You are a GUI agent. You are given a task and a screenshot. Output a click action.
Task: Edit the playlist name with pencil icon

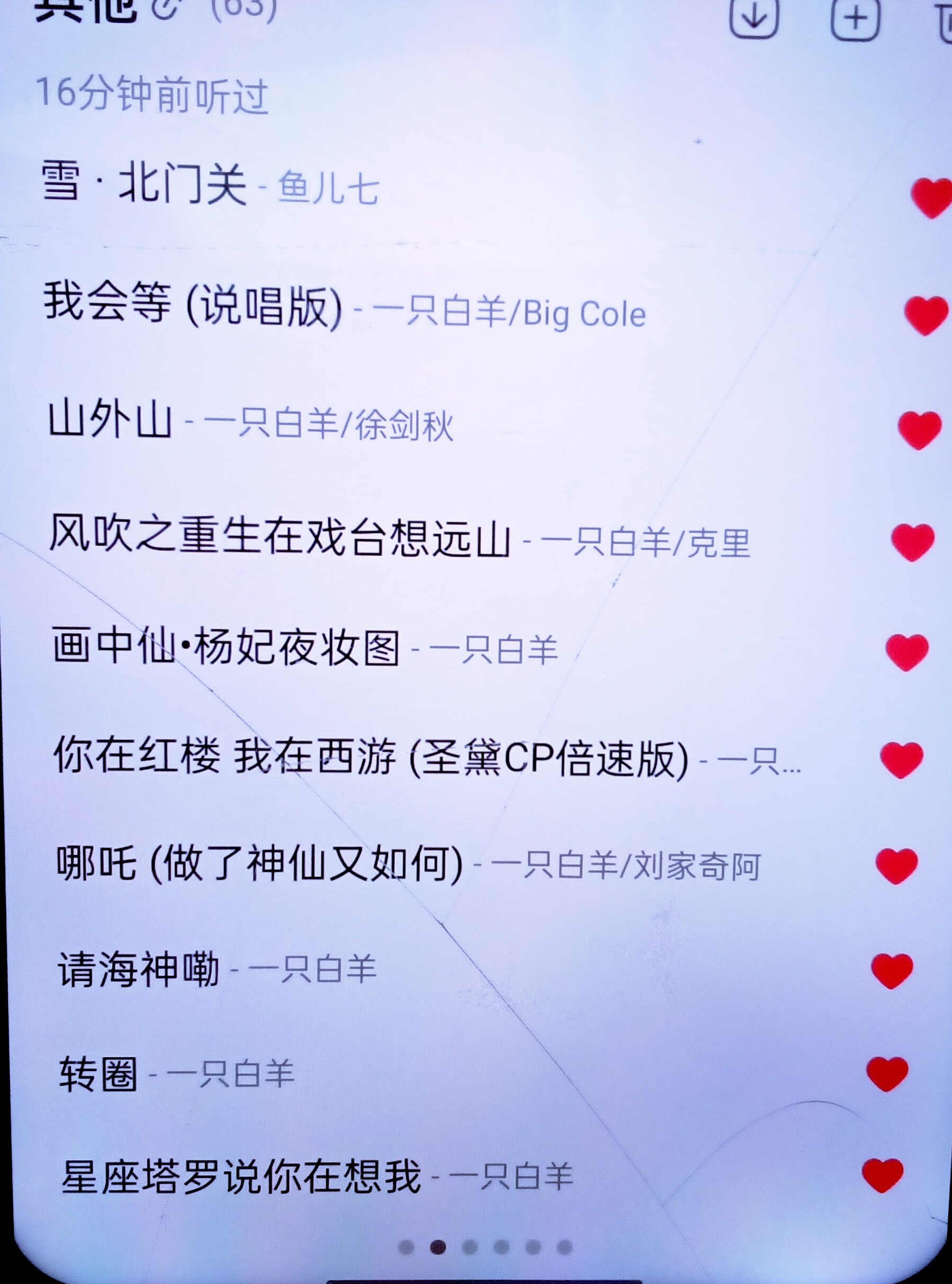166,8
